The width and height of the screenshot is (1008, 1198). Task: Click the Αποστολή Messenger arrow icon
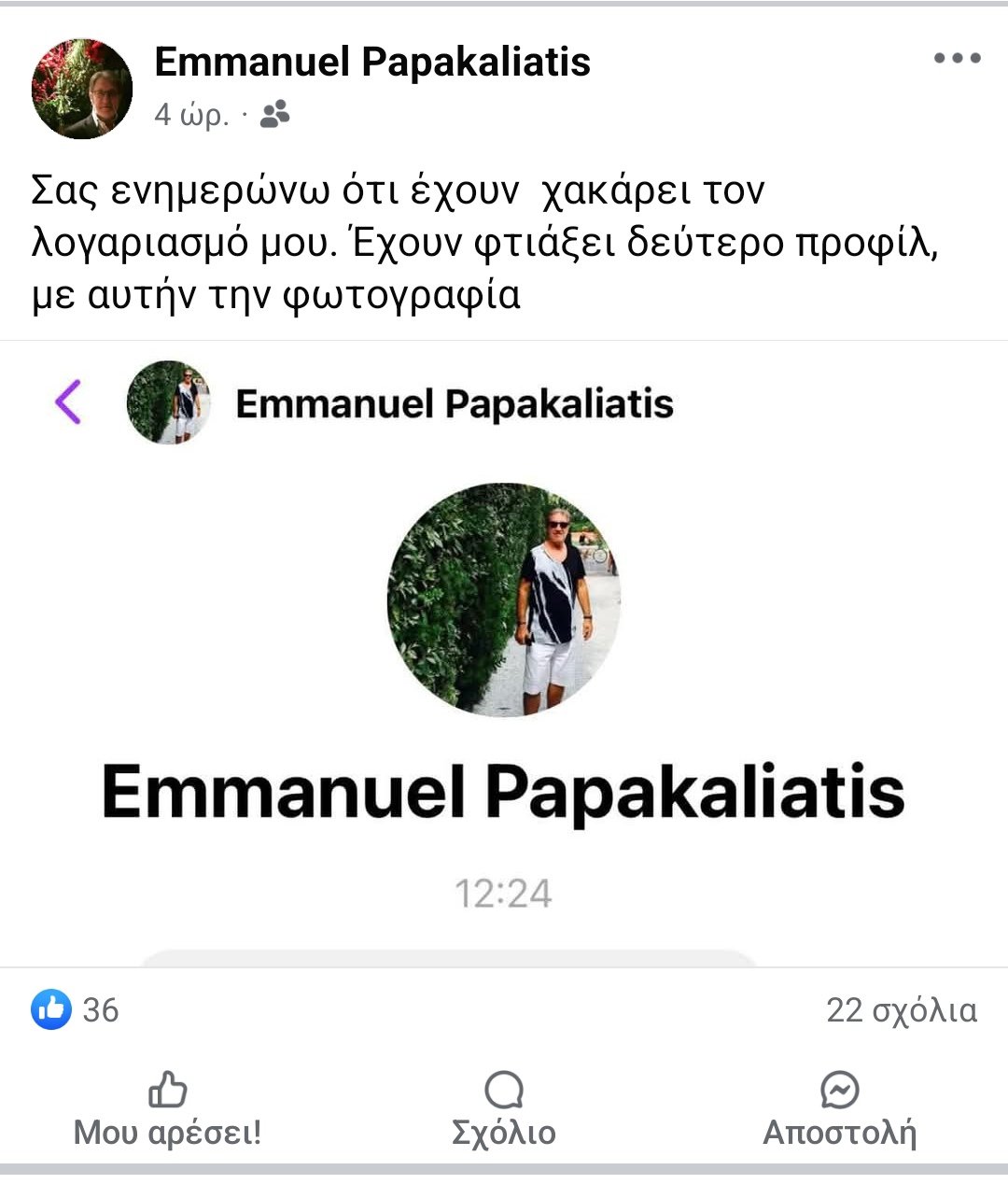point(838,1088)
